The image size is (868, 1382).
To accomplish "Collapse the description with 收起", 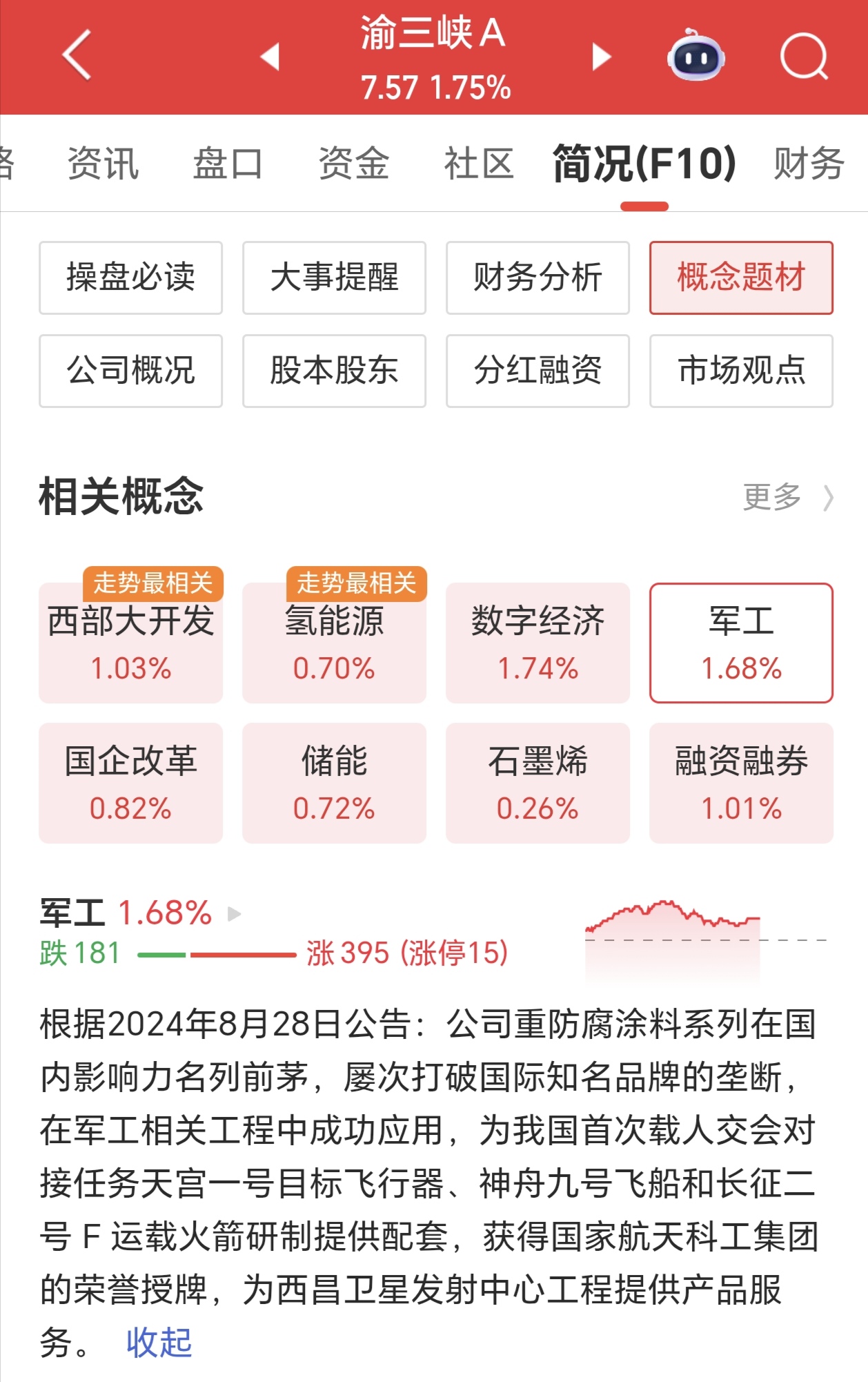I will tap(159, 1343).
